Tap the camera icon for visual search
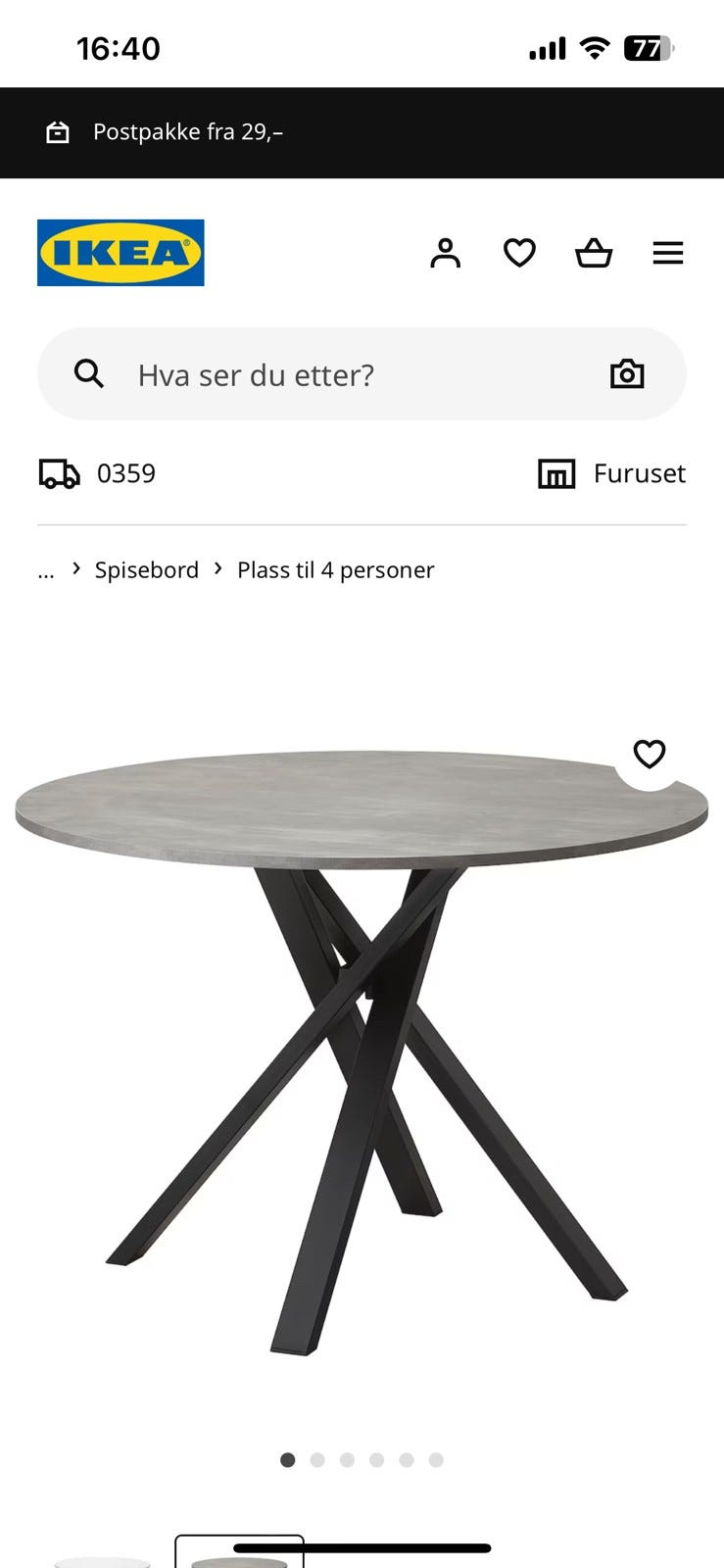This screenshot has width=724, height=1568. pyautogui.click(x=628, y=373)
